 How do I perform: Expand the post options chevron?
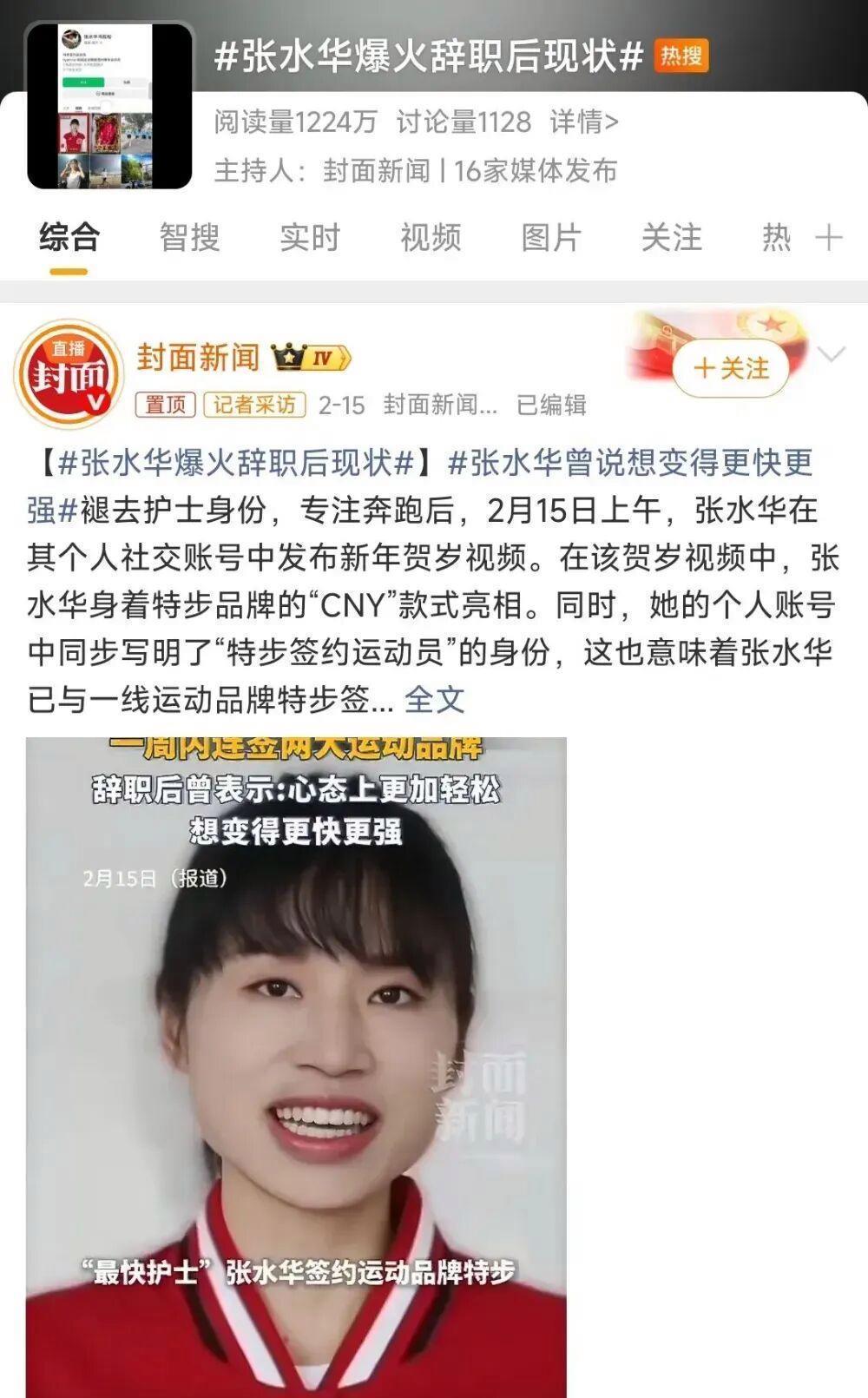point(832,354)
